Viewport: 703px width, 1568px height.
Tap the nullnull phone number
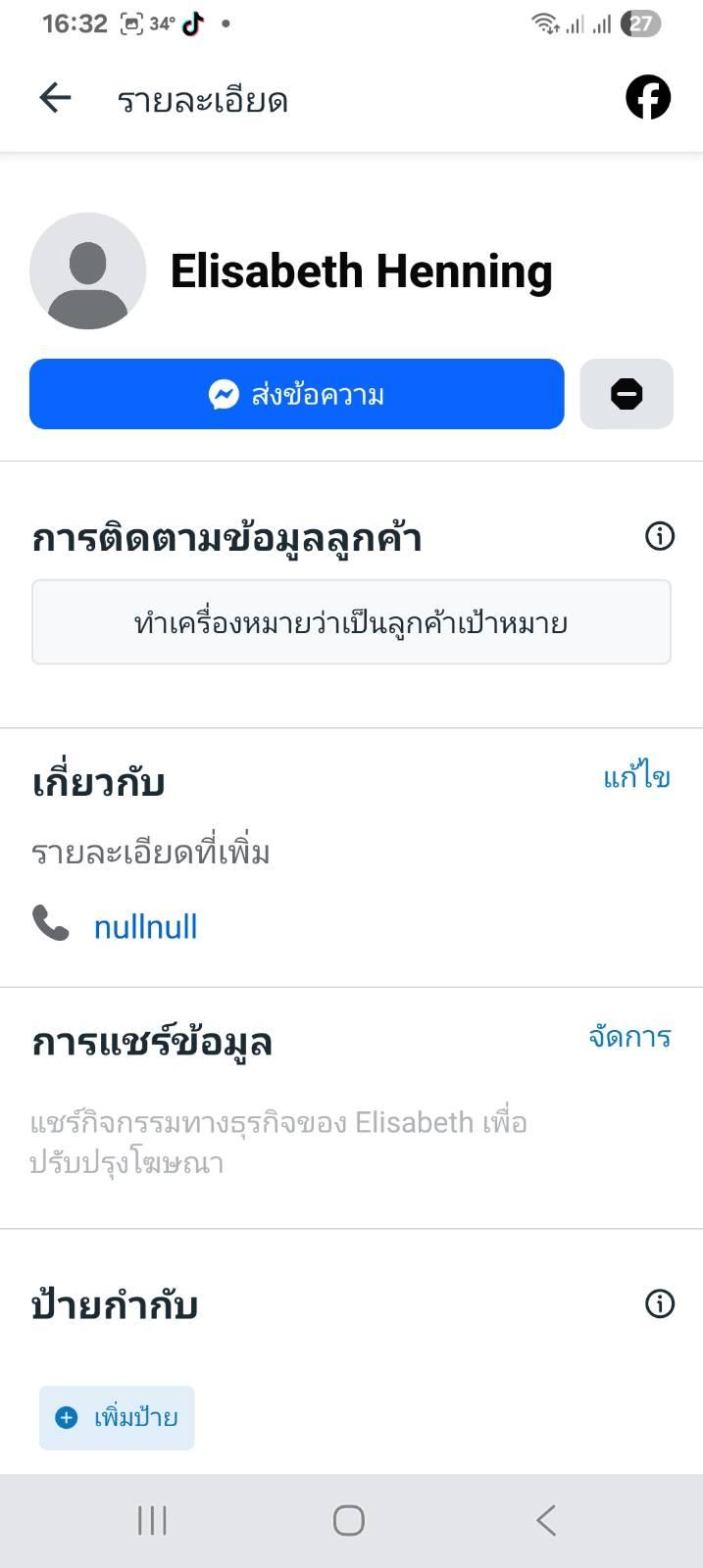pyautogui.click(x=145, y=926)
